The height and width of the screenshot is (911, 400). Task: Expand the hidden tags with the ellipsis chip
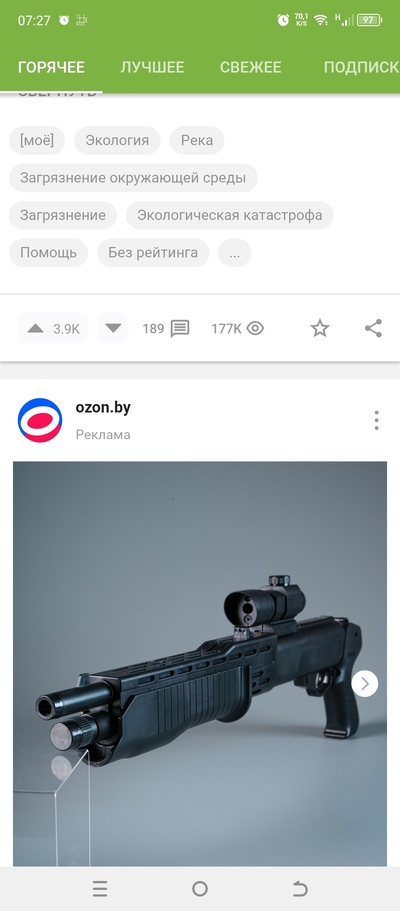pyautogui.click(x=235, y=253)
